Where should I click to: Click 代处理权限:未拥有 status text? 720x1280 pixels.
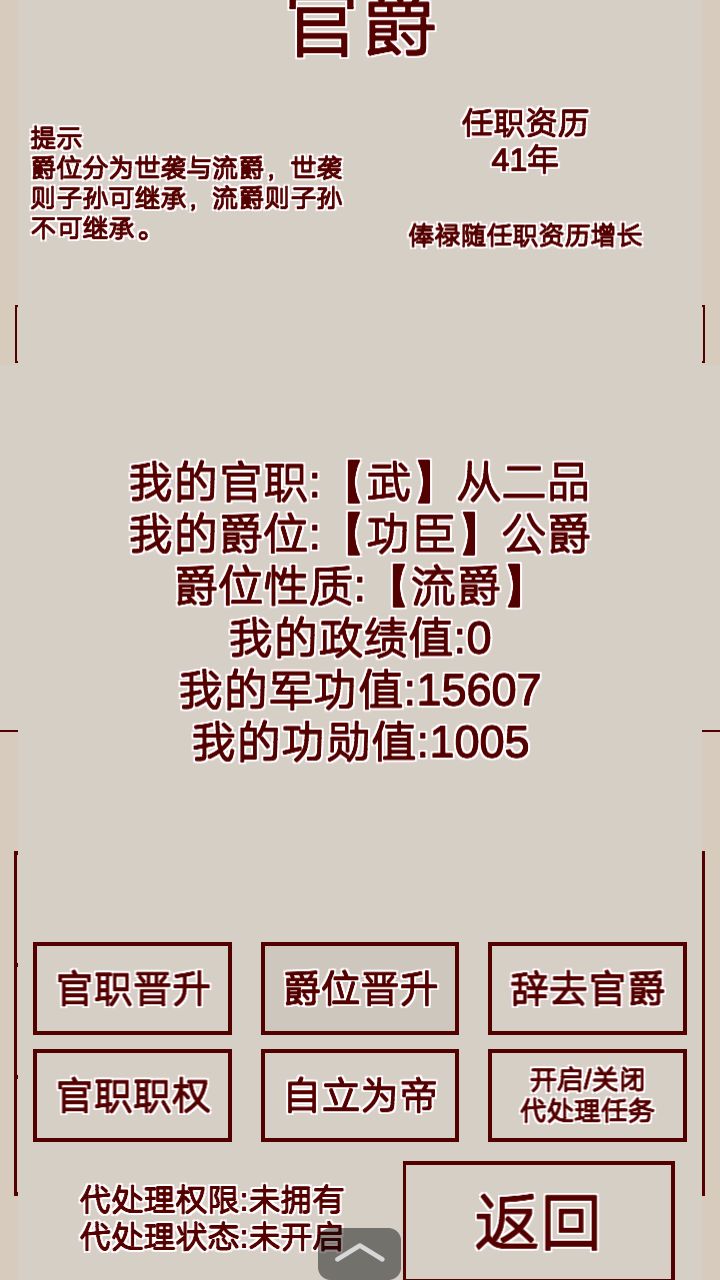pyautogui.click(x=212, y=1196)
